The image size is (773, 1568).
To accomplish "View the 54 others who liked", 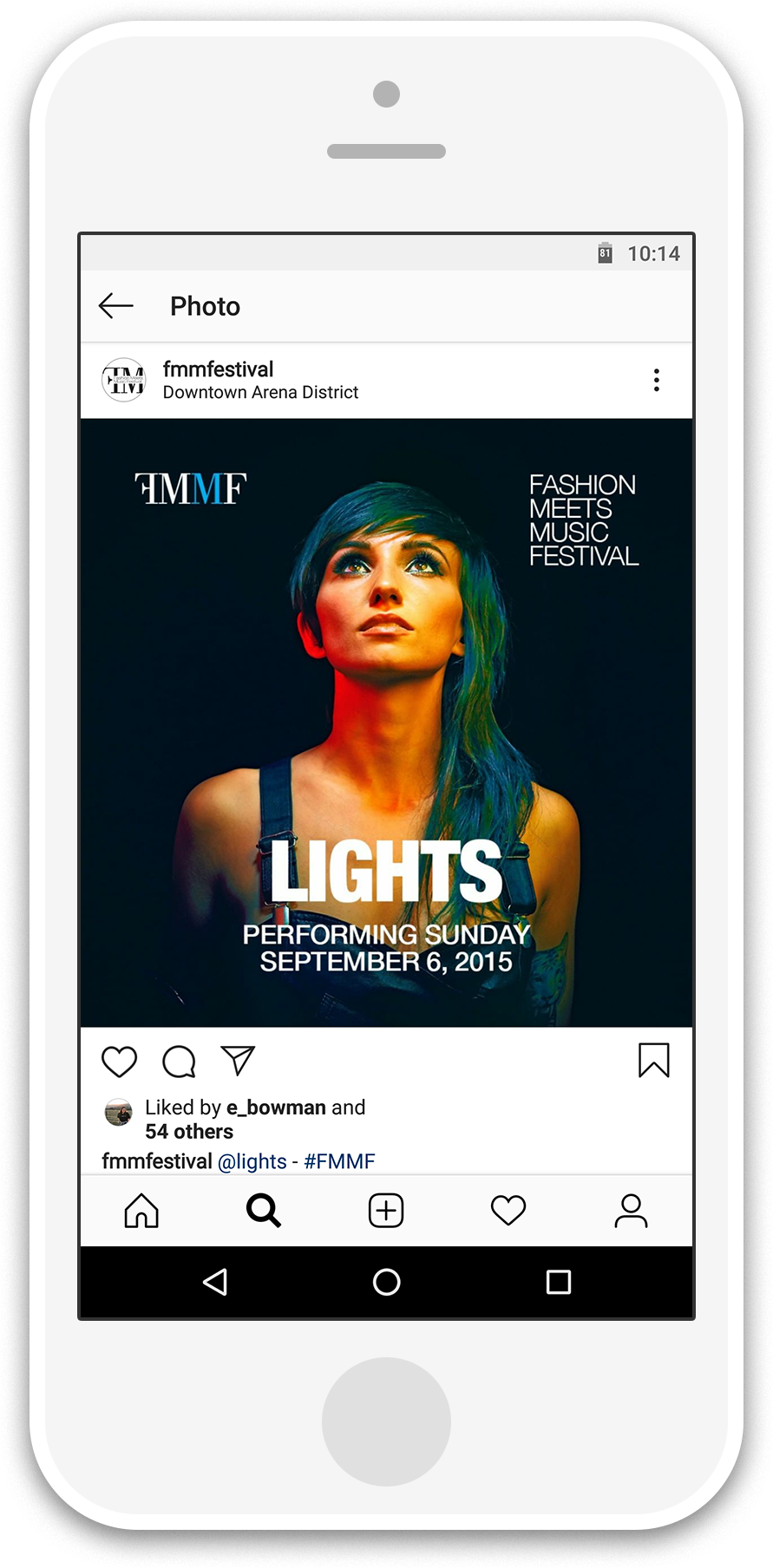I will pyautogui.click(x=189, y=1132).
